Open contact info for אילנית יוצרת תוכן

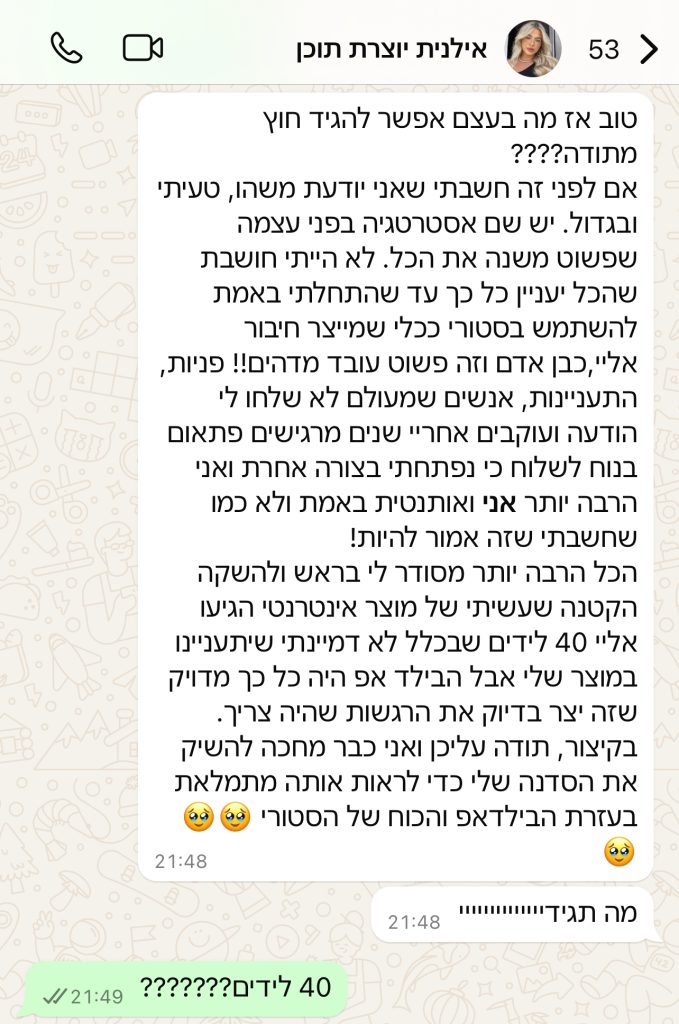(392, 49)
